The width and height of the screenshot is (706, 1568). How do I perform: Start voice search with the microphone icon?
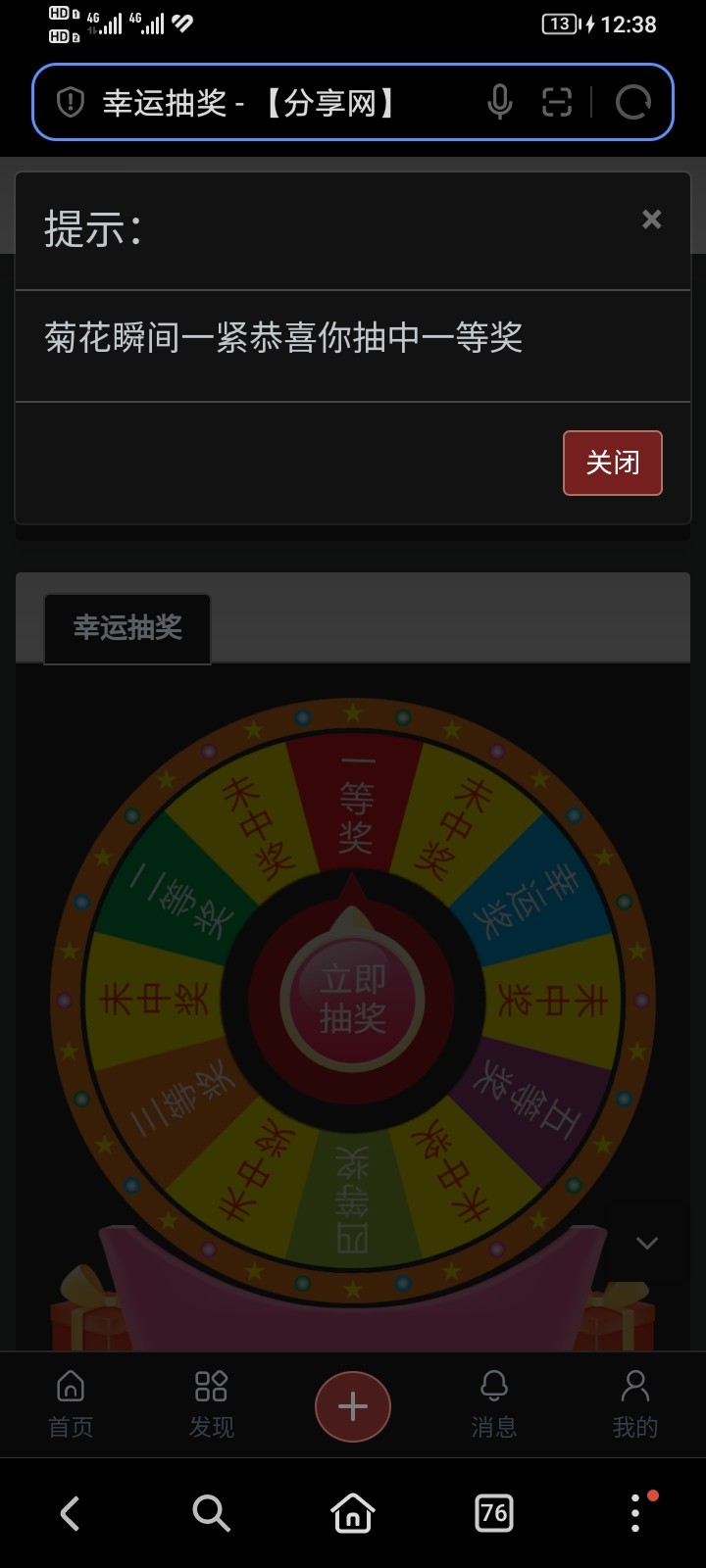point(499,103)
